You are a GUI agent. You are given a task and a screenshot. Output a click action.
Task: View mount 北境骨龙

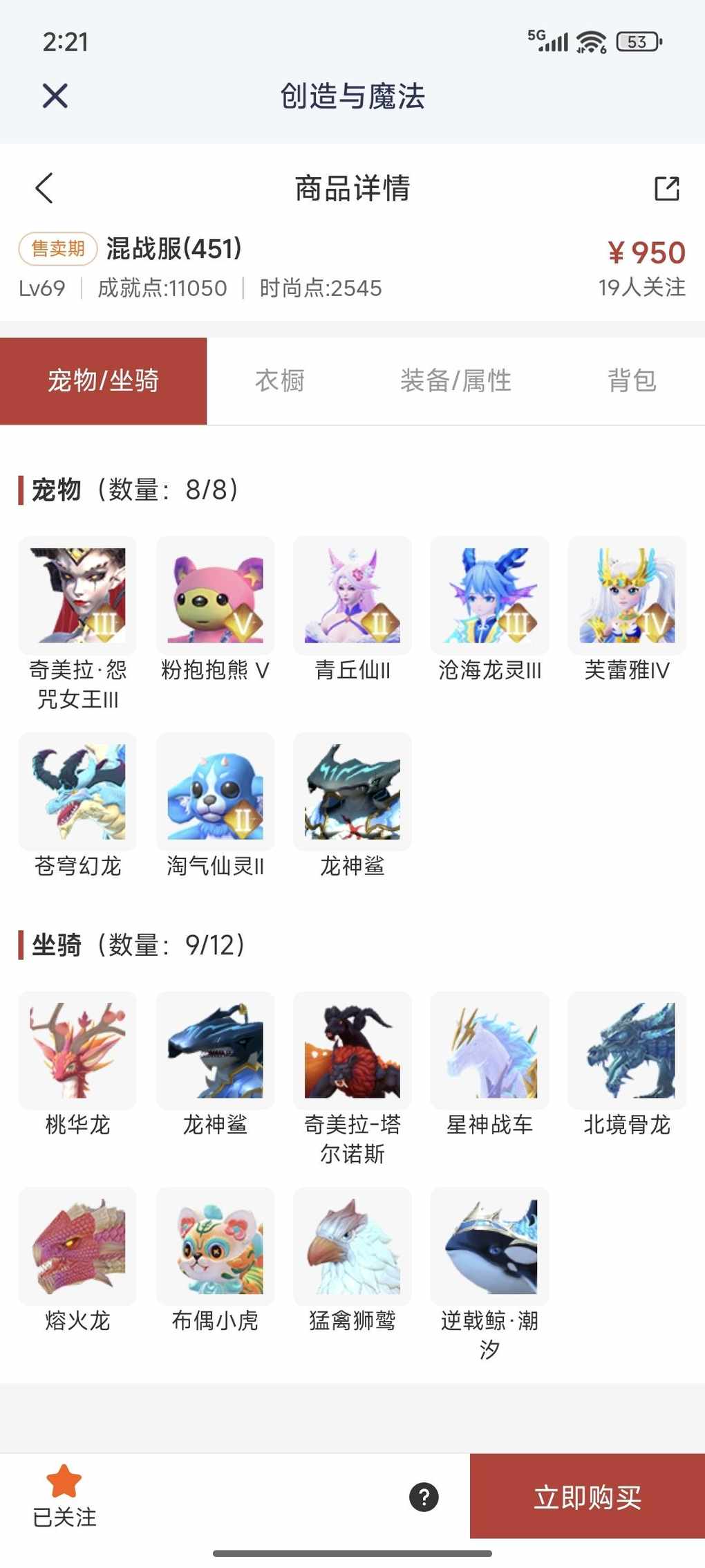point(627,1051)
